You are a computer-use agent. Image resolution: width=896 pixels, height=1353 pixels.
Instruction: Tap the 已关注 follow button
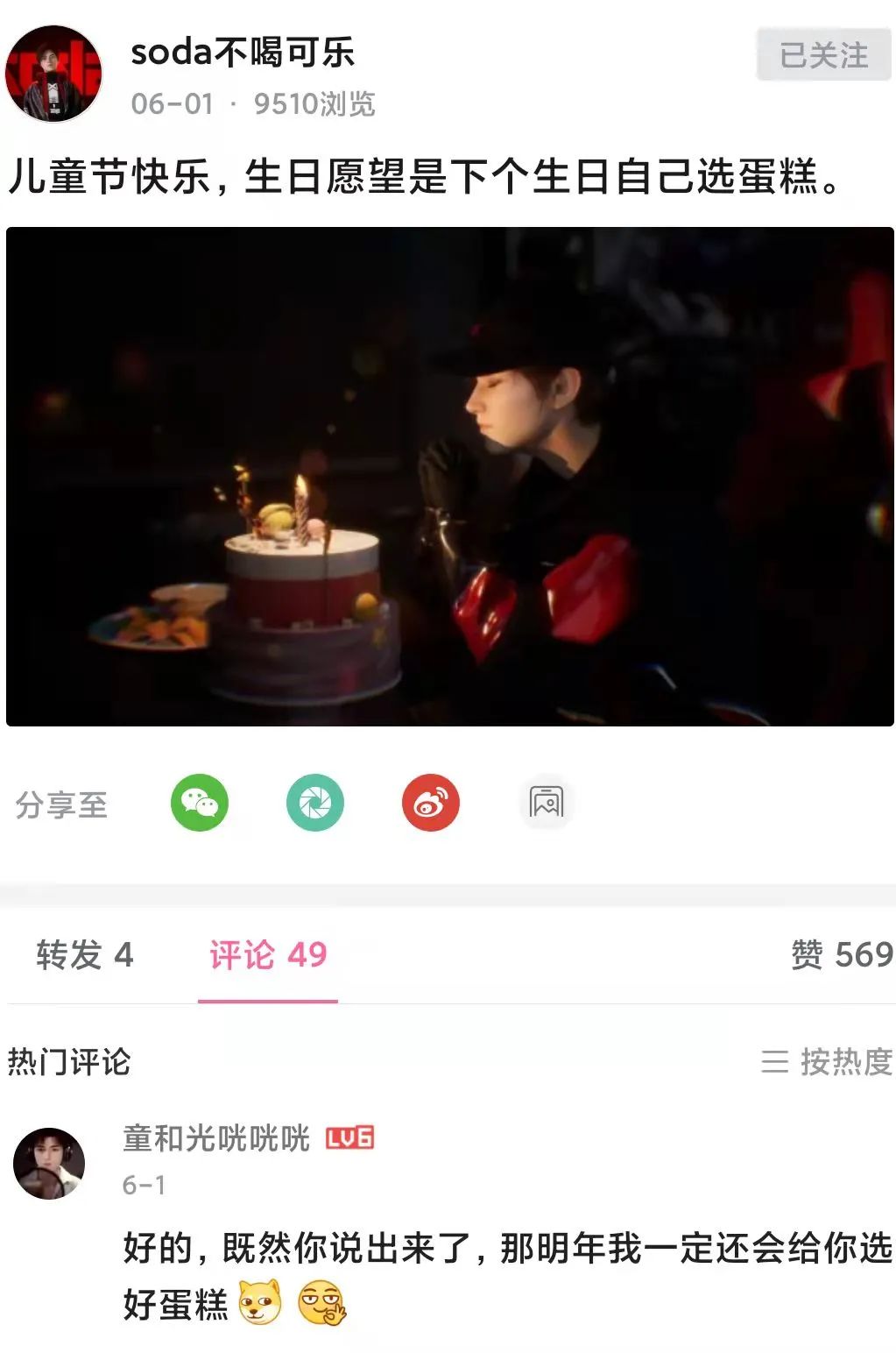click(823, 55)
